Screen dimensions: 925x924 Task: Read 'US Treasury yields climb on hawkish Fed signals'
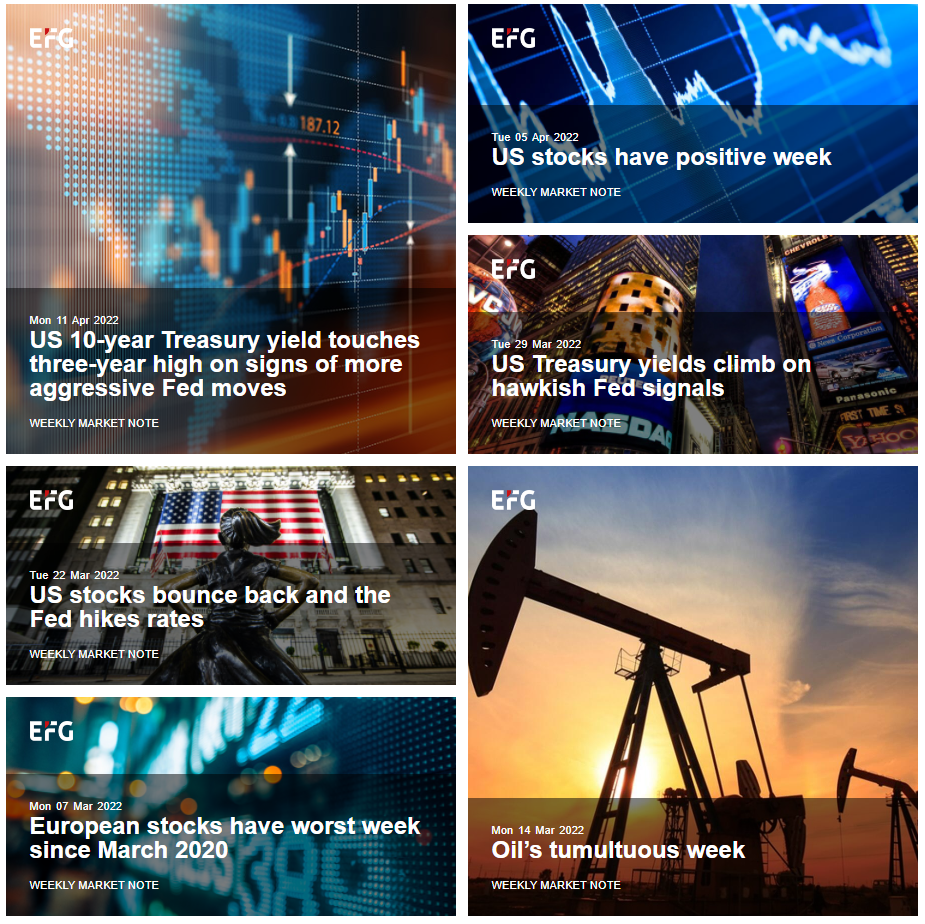click(651, 376)
